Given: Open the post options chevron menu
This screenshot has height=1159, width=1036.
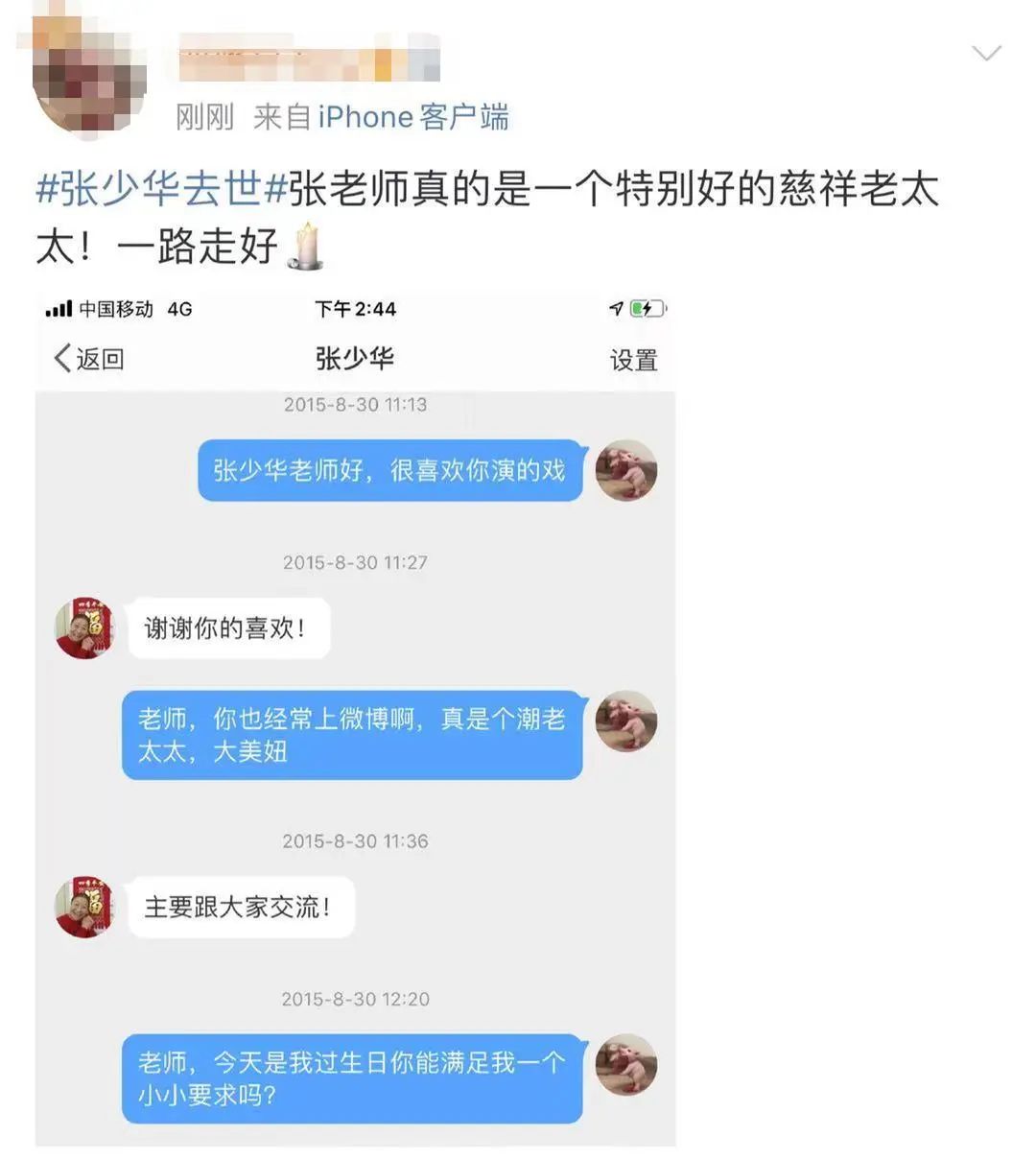Looking at the screenshot, I should [x=986, y=53].
